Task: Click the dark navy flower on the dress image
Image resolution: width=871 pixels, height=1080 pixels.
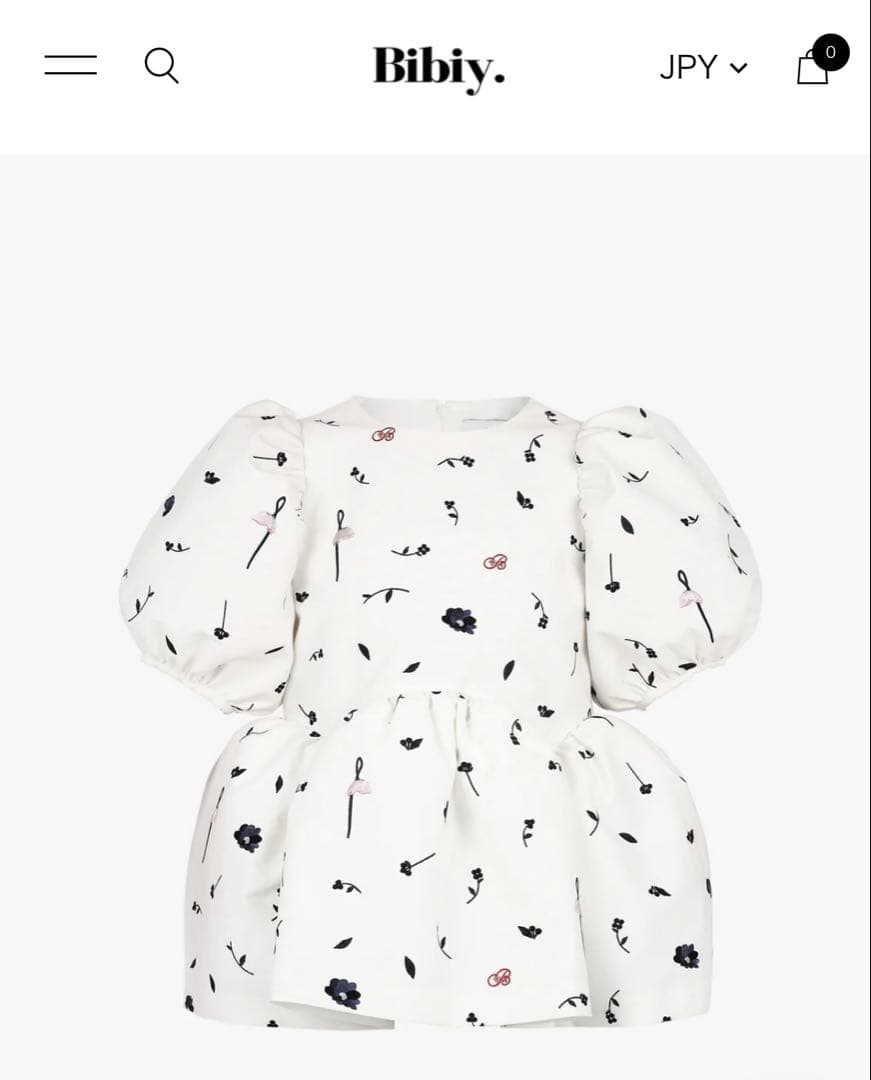Action: click(458, 617)
